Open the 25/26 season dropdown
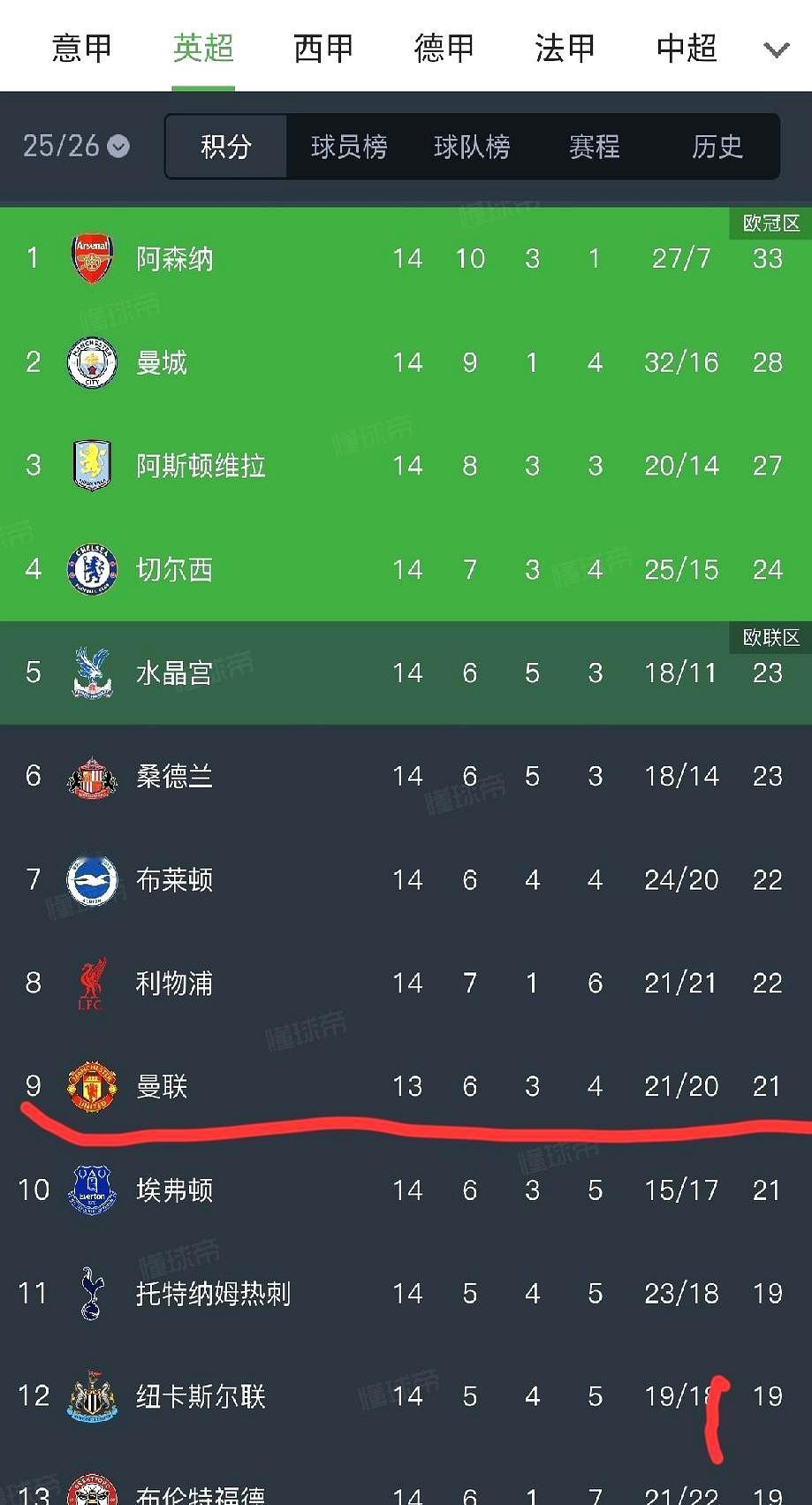This screenshot has height=1505, width=812. tap(75, 147)
